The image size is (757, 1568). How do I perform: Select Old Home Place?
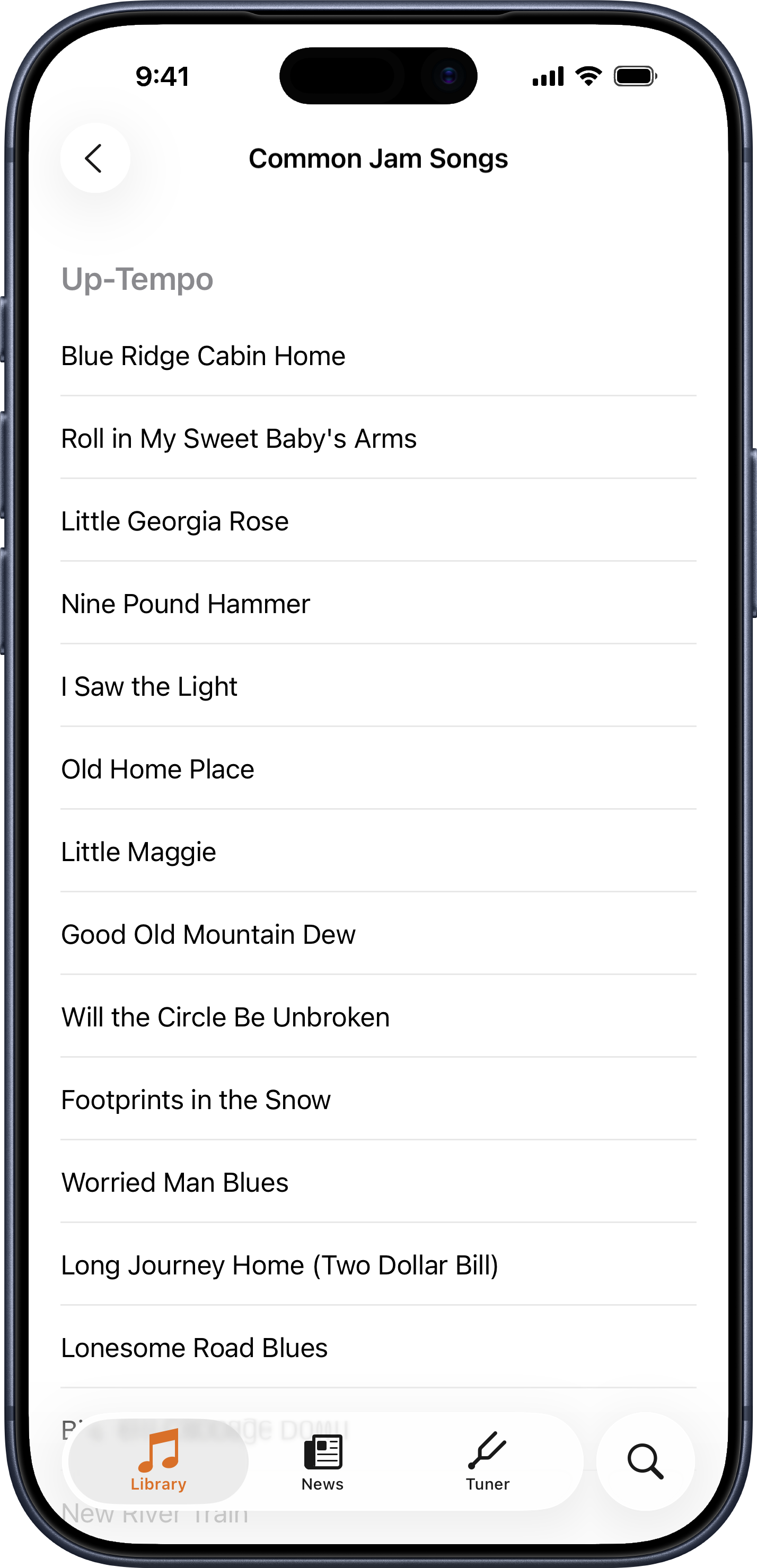click(158, 768)
